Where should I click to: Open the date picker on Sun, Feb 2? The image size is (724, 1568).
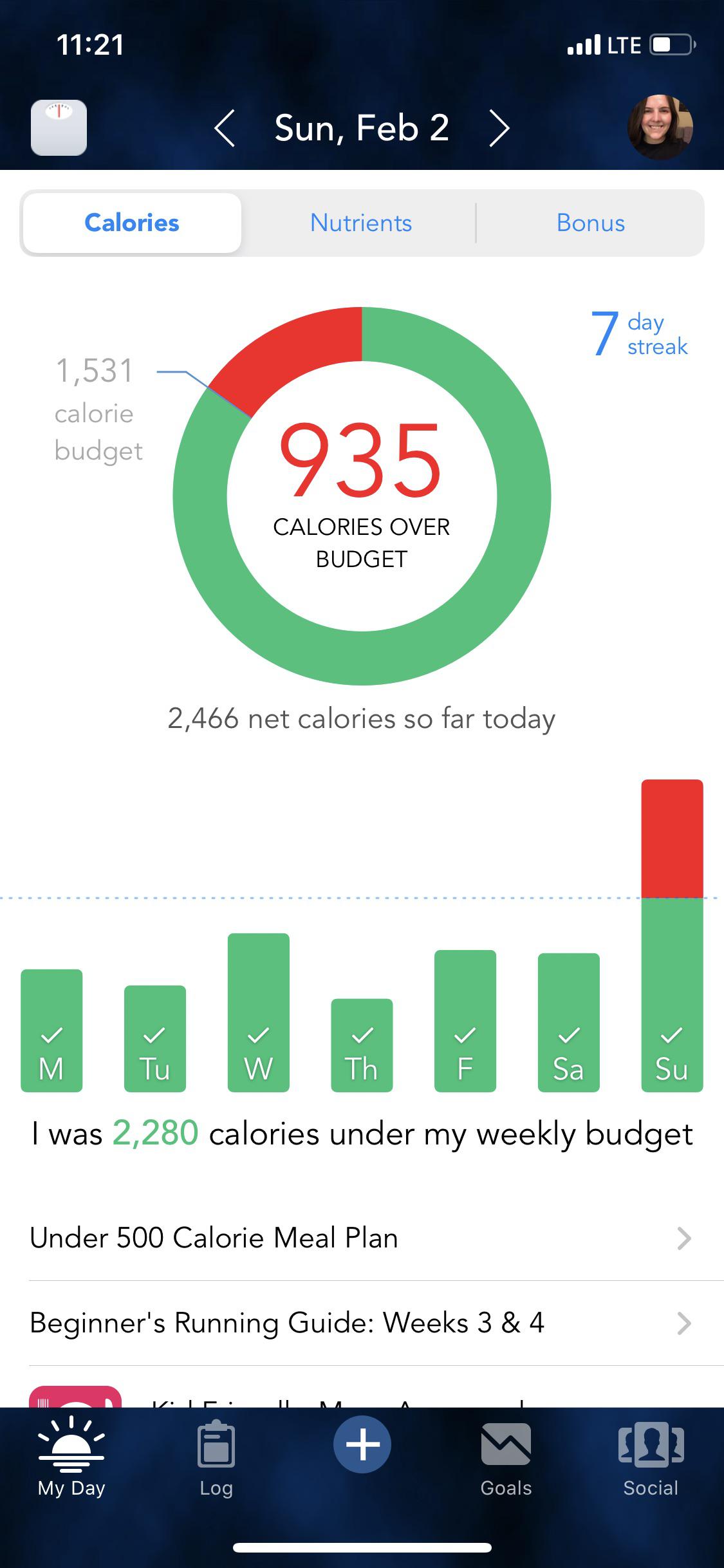click(x=362, y=128)
